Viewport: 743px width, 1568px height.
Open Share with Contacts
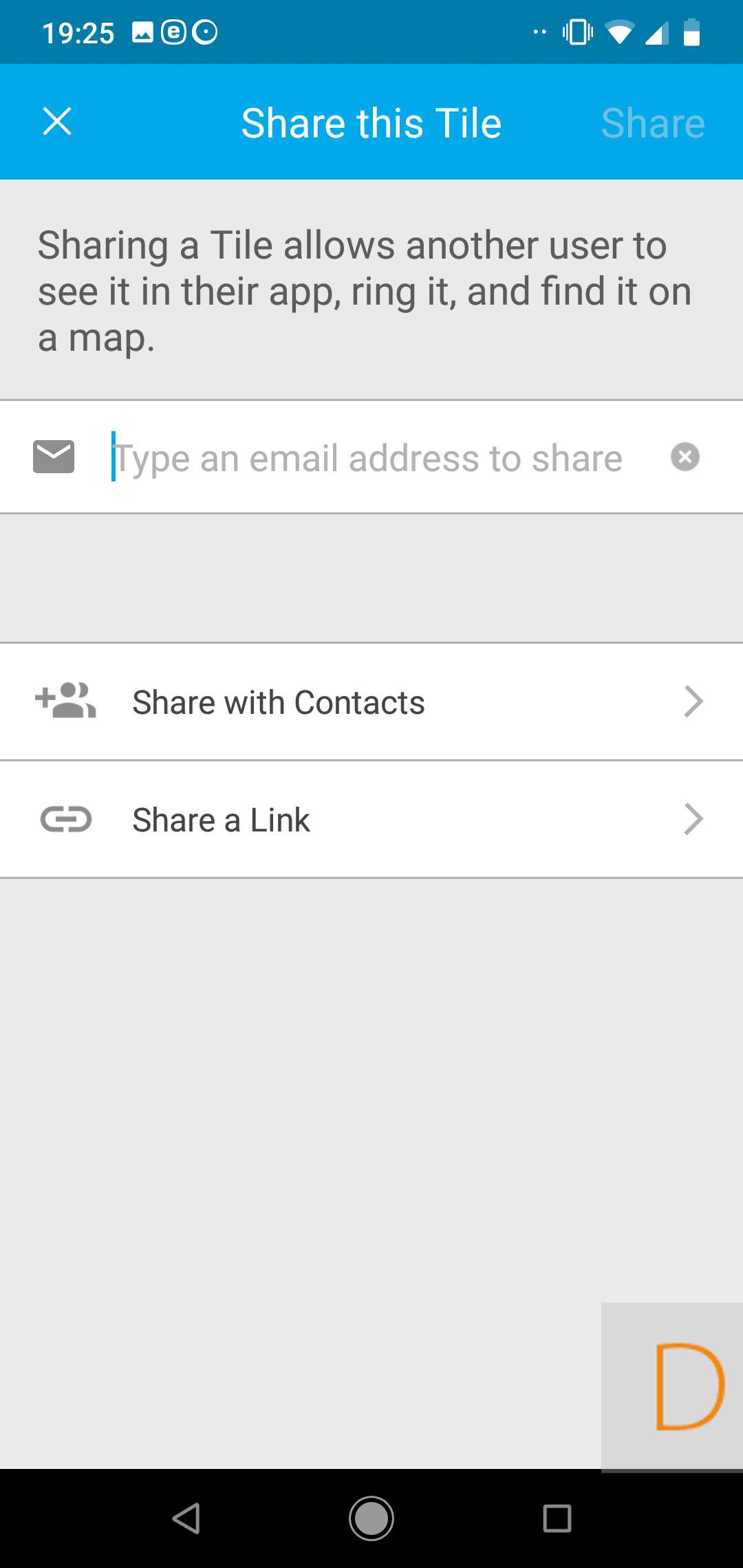371,702
